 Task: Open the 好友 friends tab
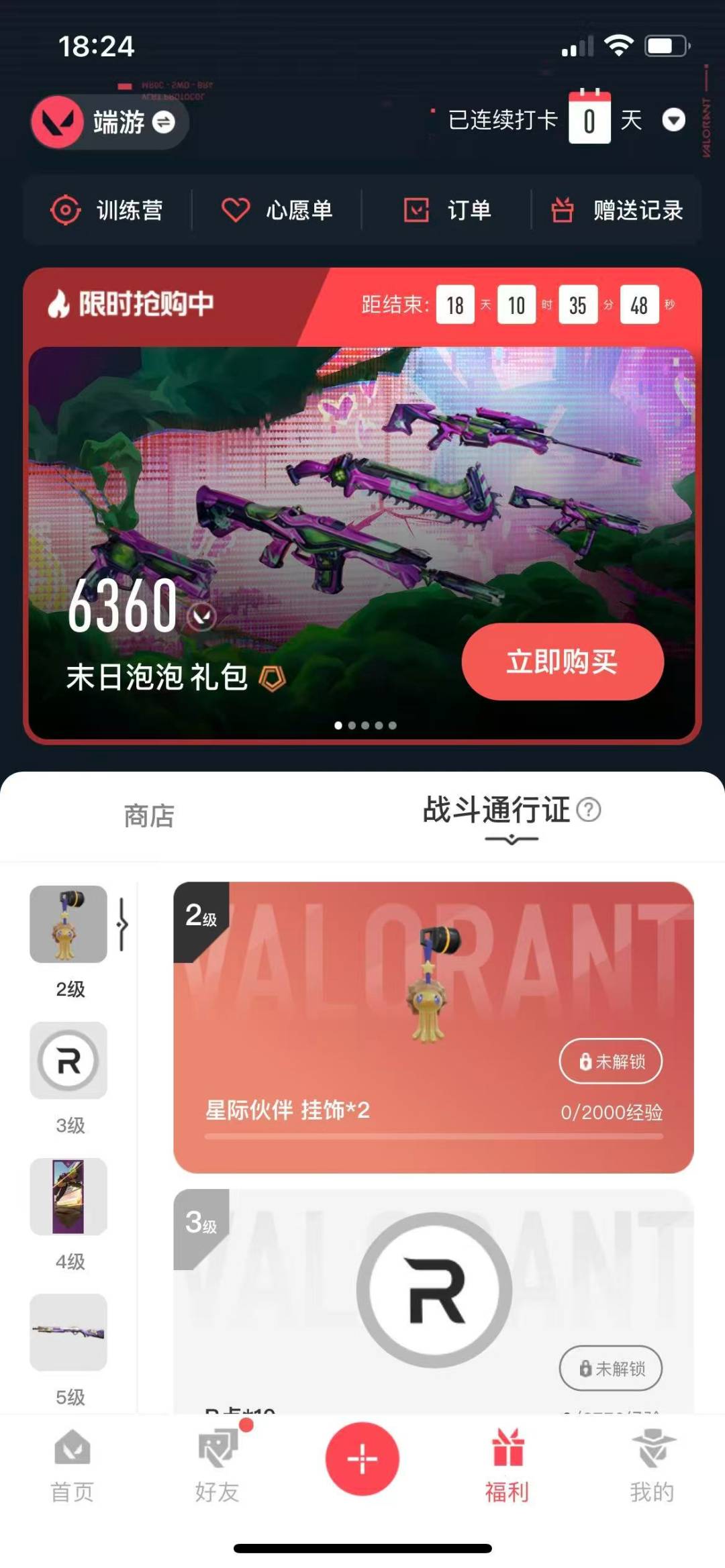point(217,1466)
